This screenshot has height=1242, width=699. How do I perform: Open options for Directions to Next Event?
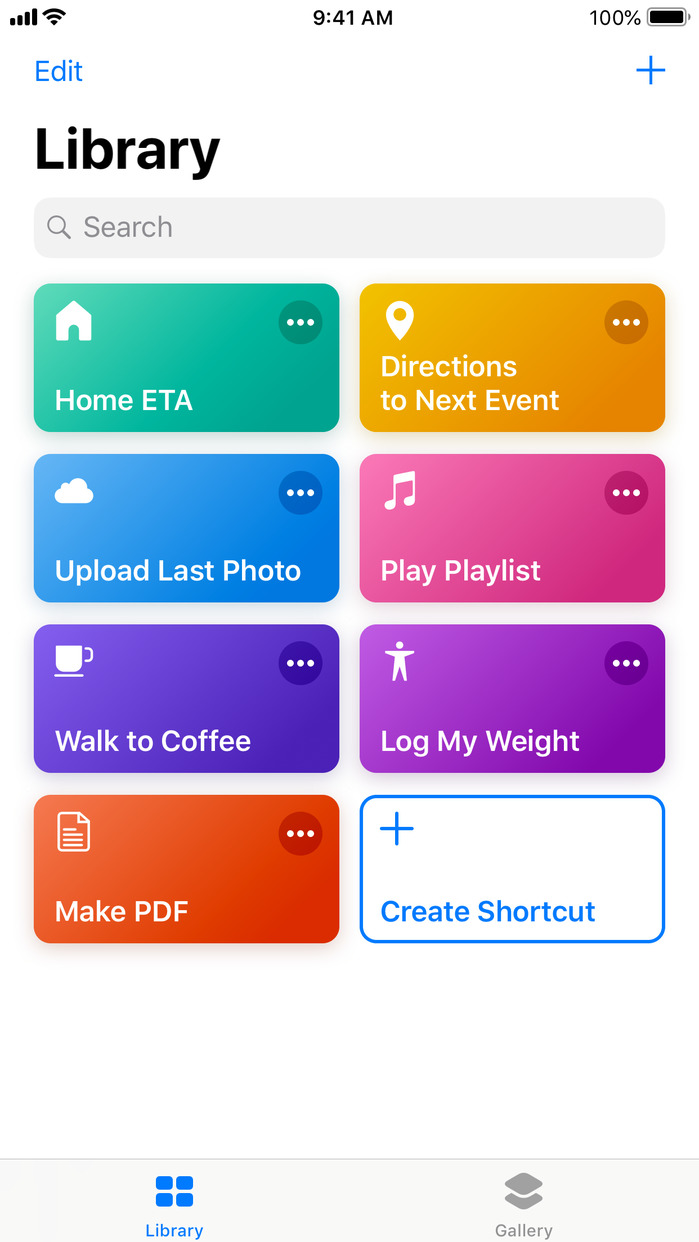click(626, 323)
